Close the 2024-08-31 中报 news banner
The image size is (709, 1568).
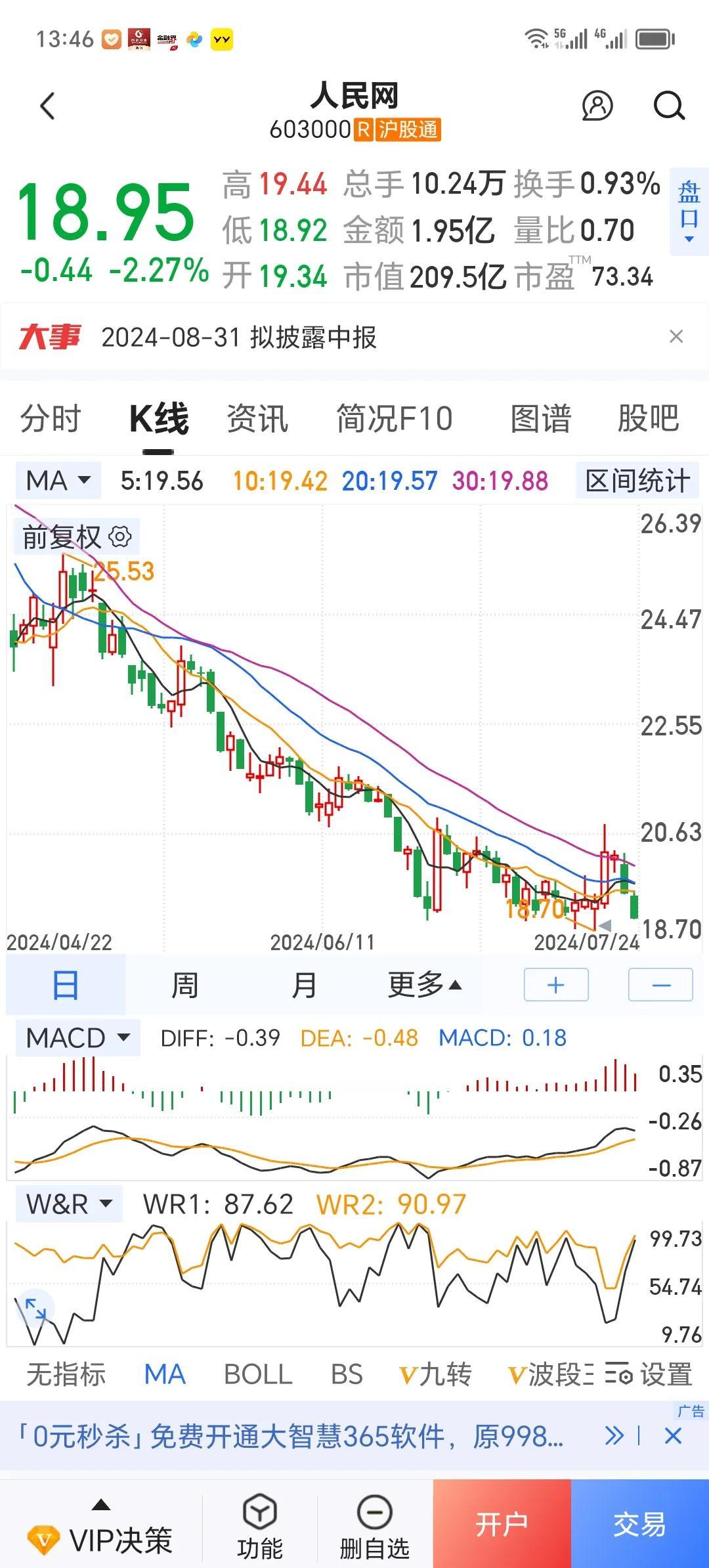(x=677, y=337)
